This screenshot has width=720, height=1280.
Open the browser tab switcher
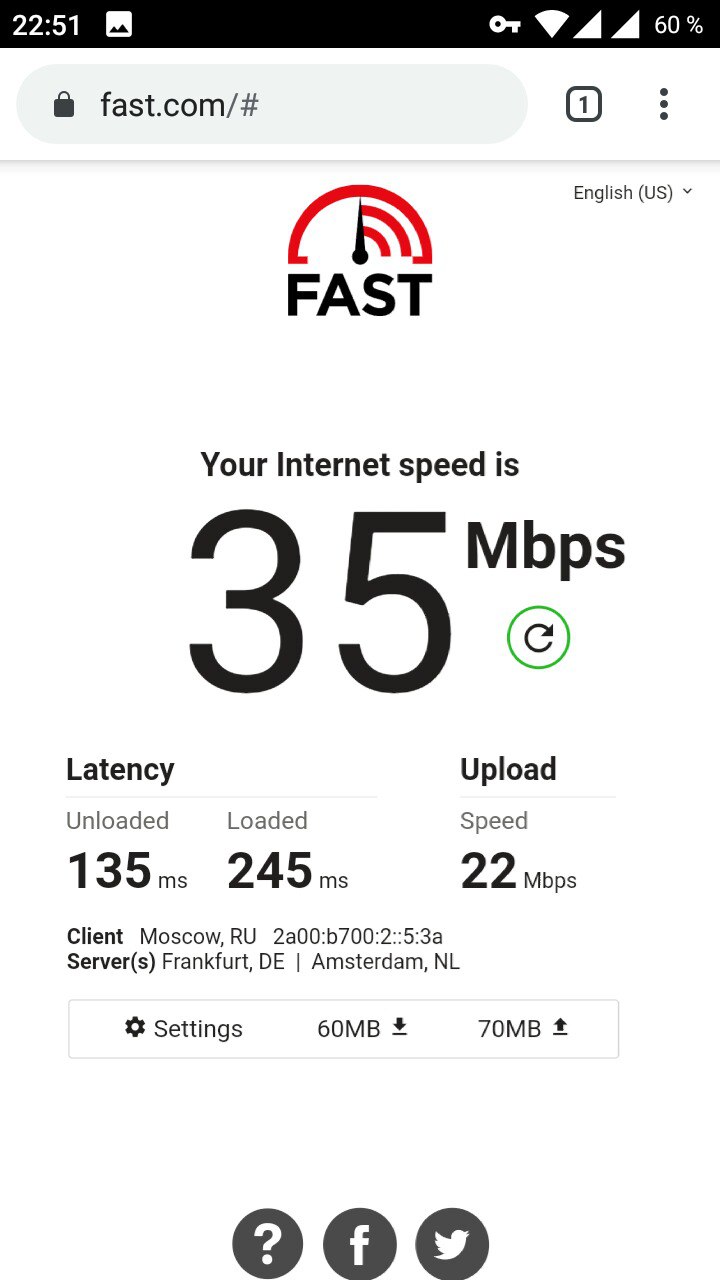click(584, 104)
